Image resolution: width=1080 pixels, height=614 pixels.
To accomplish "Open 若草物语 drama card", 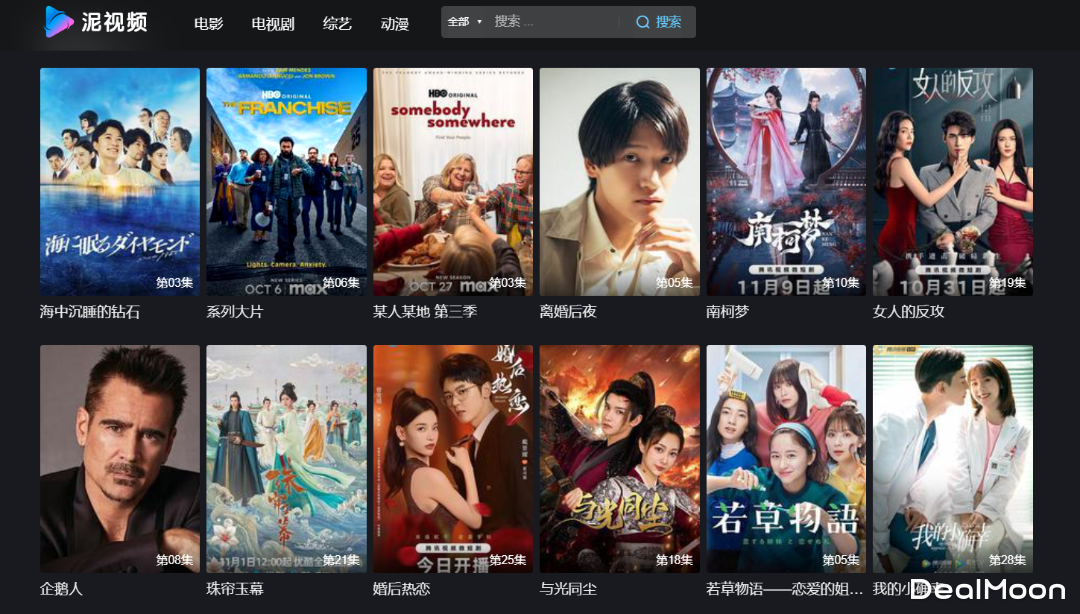I will tap(786, 458).
